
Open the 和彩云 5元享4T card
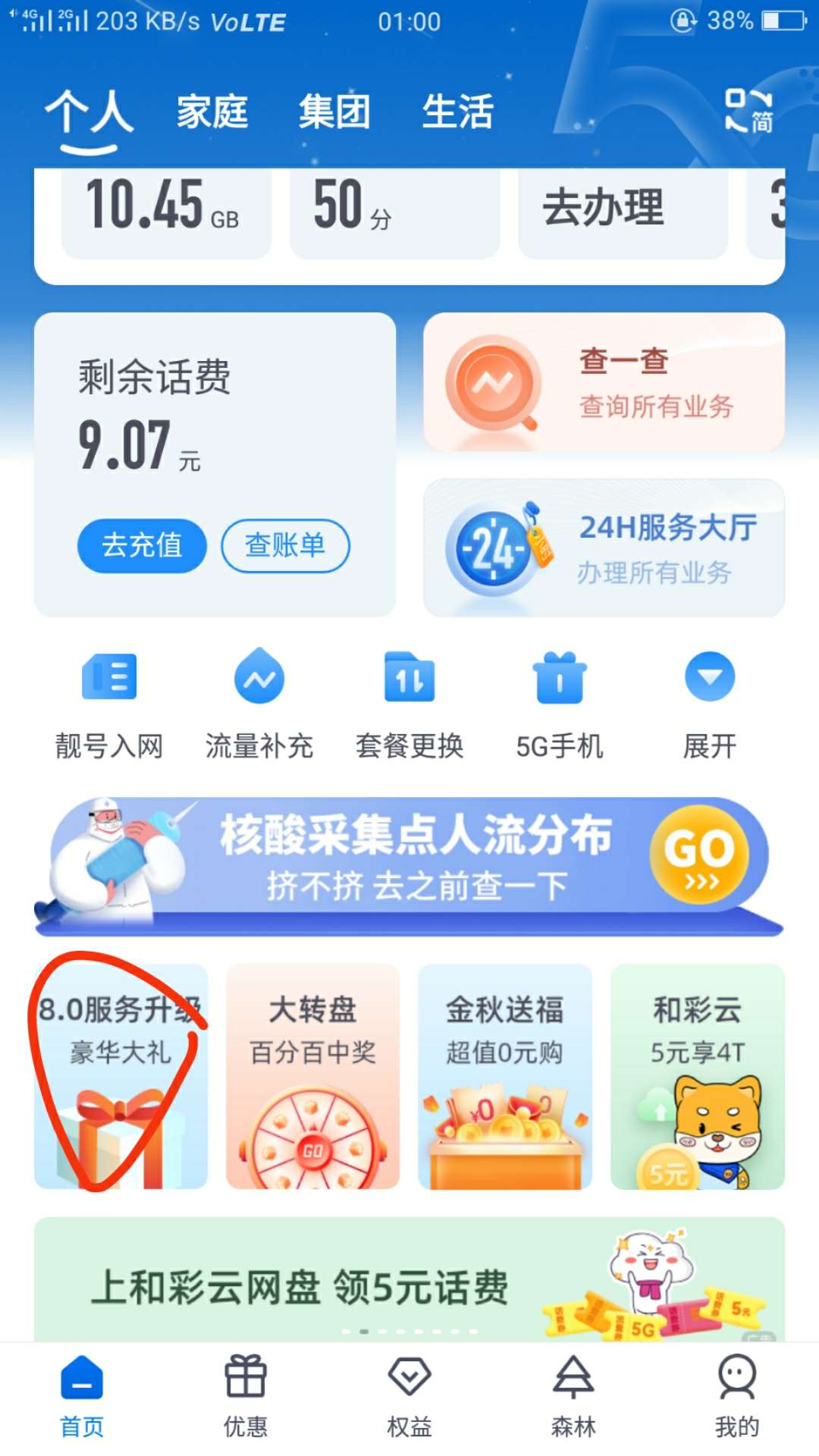coord(698,1076)
